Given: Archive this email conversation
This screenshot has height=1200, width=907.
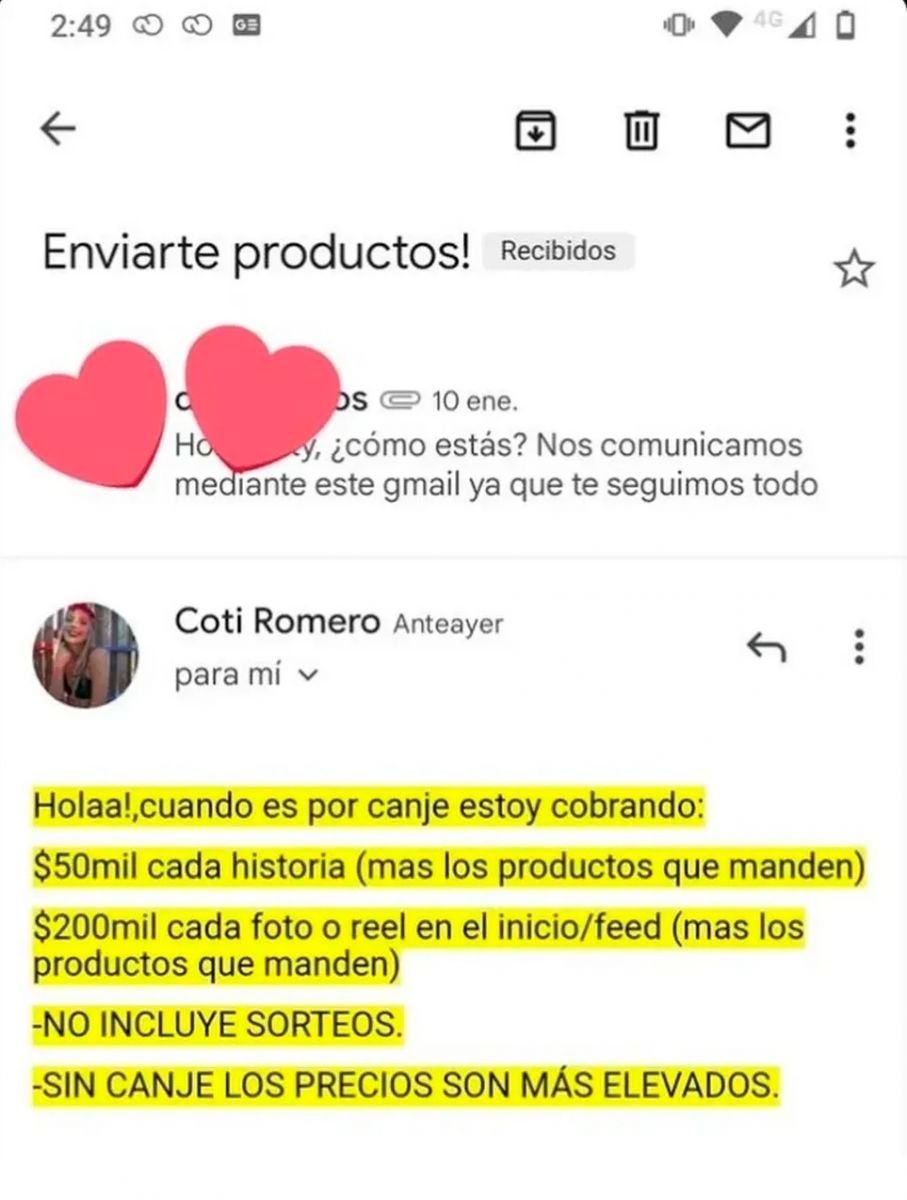Looking at the screenshot, I should [x=536, y=130].
